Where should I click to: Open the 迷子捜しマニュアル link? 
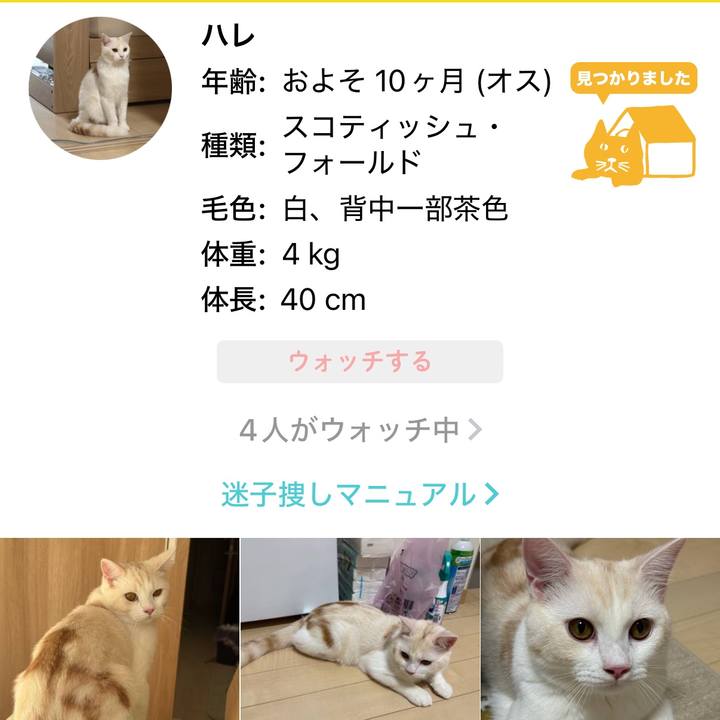click(x=360, y=494)
